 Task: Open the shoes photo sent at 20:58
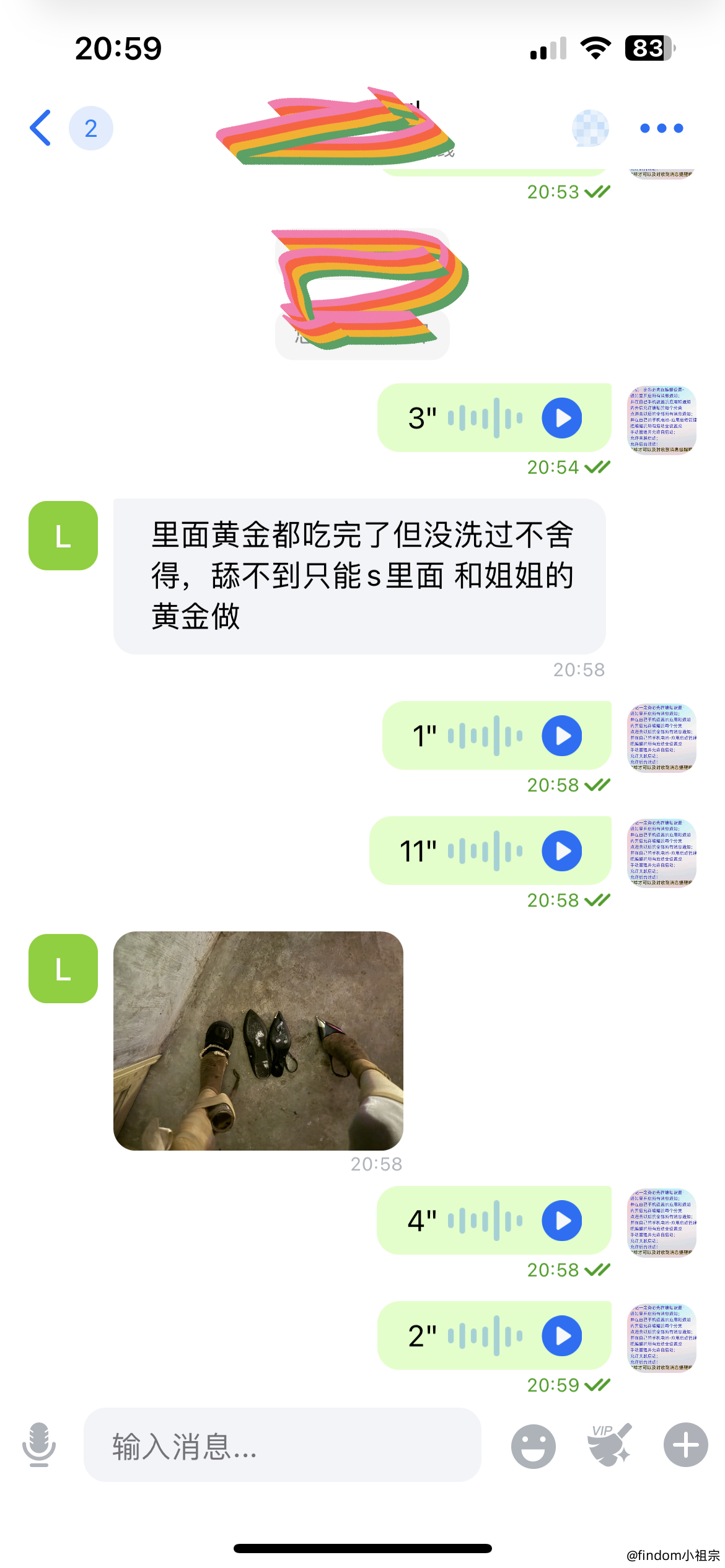click(258, 1041)
